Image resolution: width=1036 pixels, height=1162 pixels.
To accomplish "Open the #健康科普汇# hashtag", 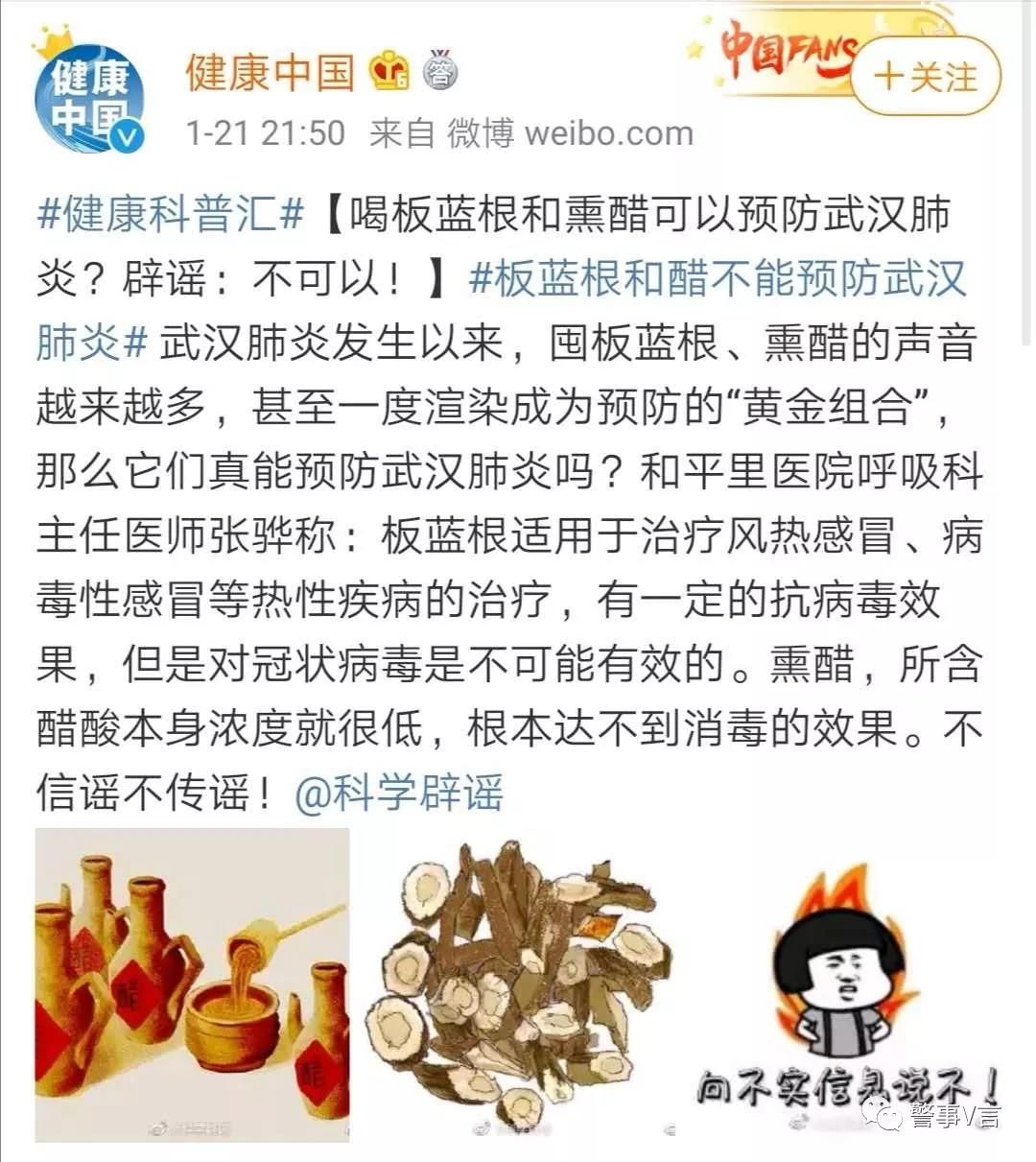I will click(x=171, y=214).
